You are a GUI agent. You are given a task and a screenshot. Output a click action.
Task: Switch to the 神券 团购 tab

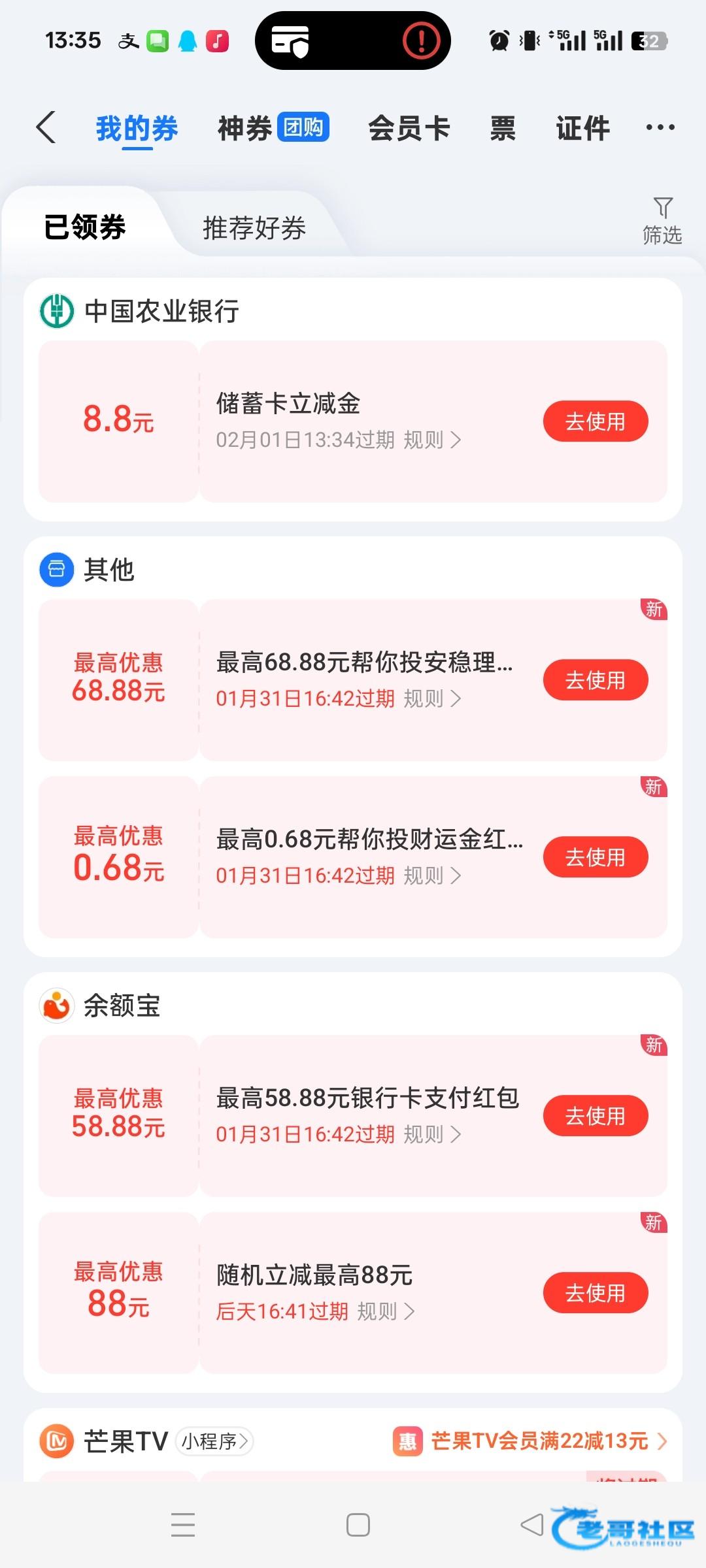[273, 128]
